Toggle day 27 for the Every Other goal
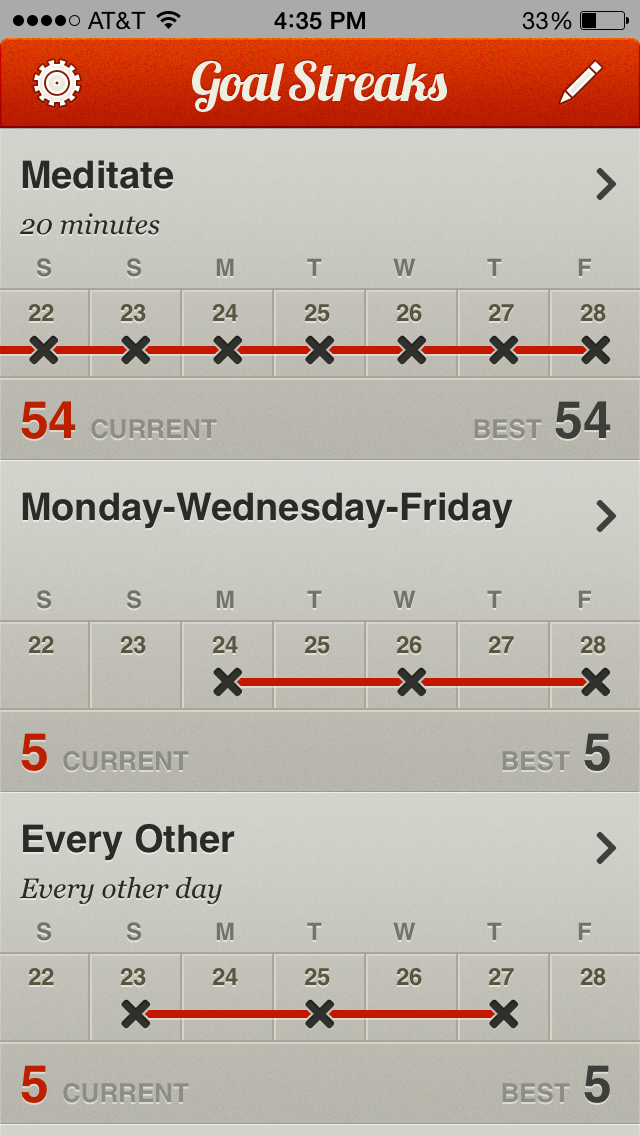Viewport: 640px width, 1136px height. tap(502, 998)
